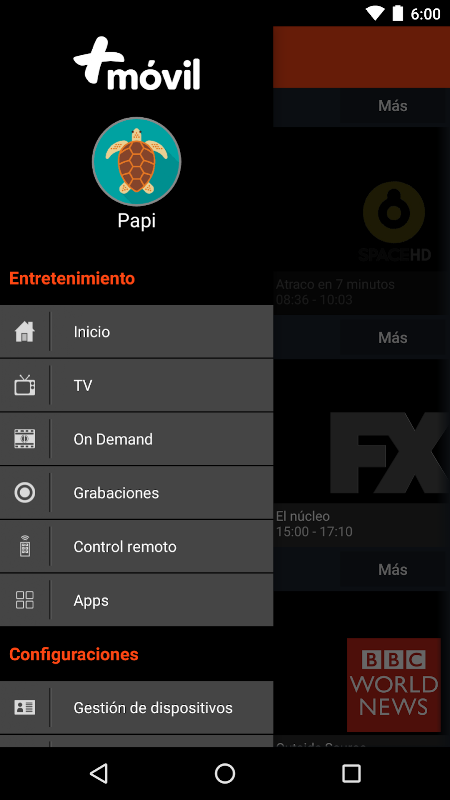The image size is (450, 800).
Task: Tap Más above the BBC World News tile
Action: click(x=392, y=569)
